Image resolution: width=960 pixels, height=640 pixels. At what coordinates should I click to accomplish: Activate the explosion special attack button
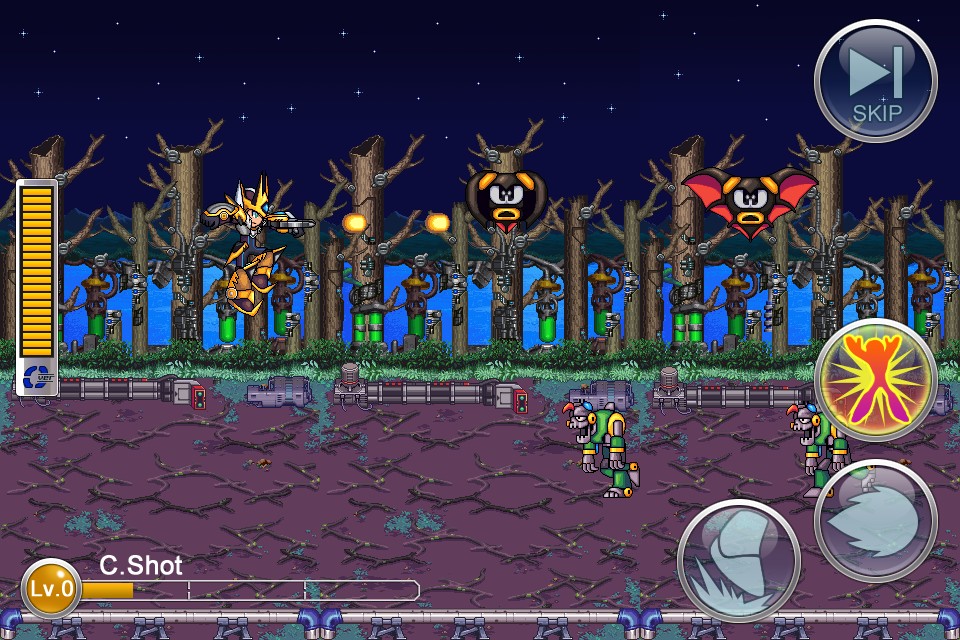[876, 381]
